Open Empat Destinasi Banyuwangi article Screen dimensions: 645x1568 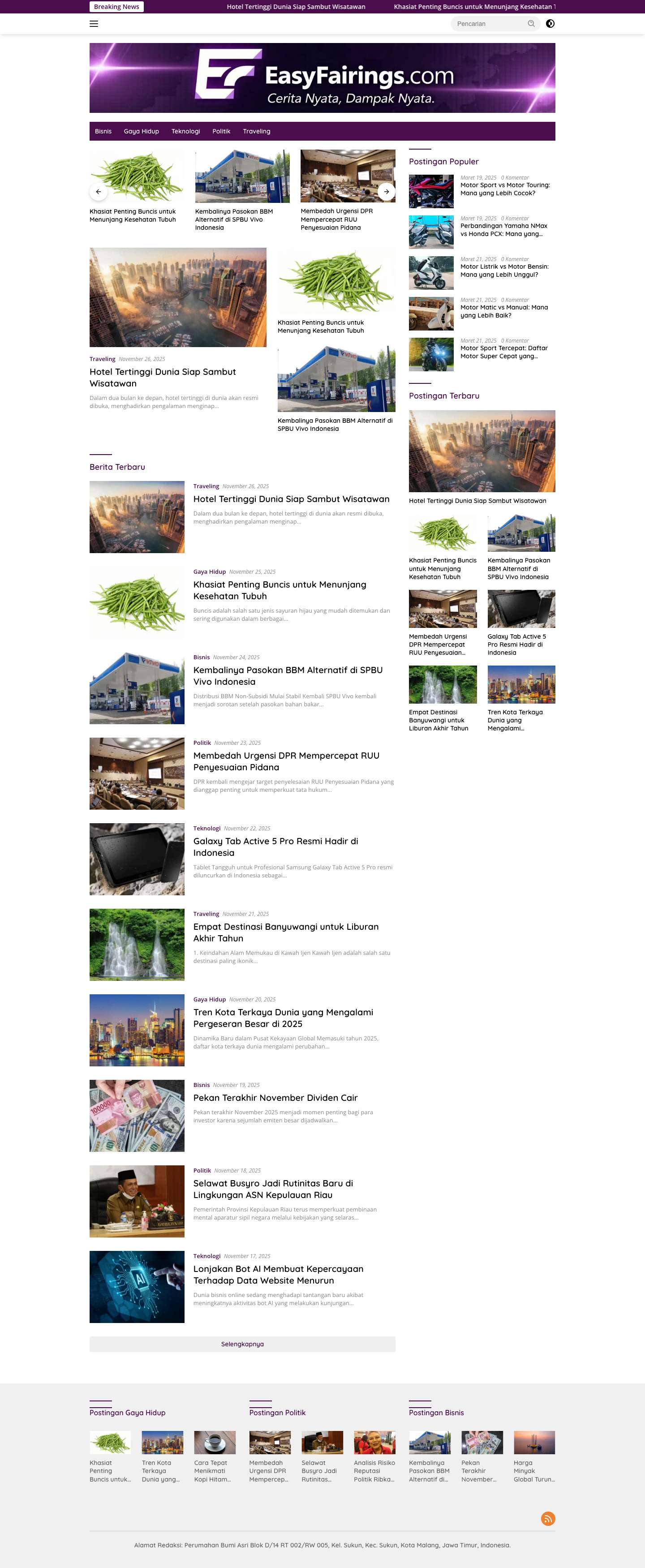click(x=285, y=932)
